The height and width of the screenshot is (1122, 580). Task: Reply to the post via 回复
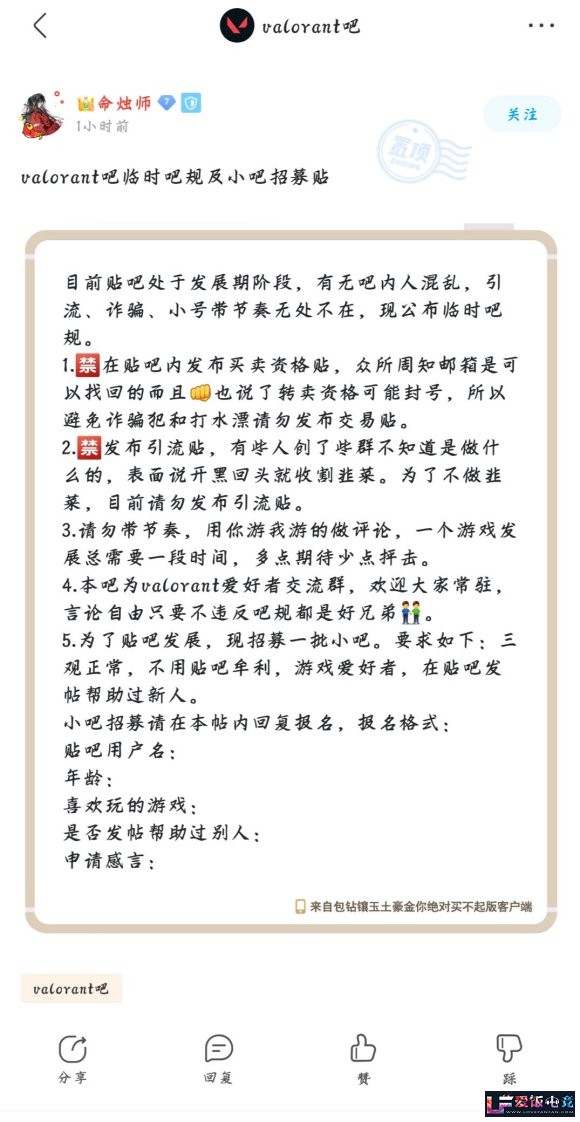click(x=218, y=1058)
